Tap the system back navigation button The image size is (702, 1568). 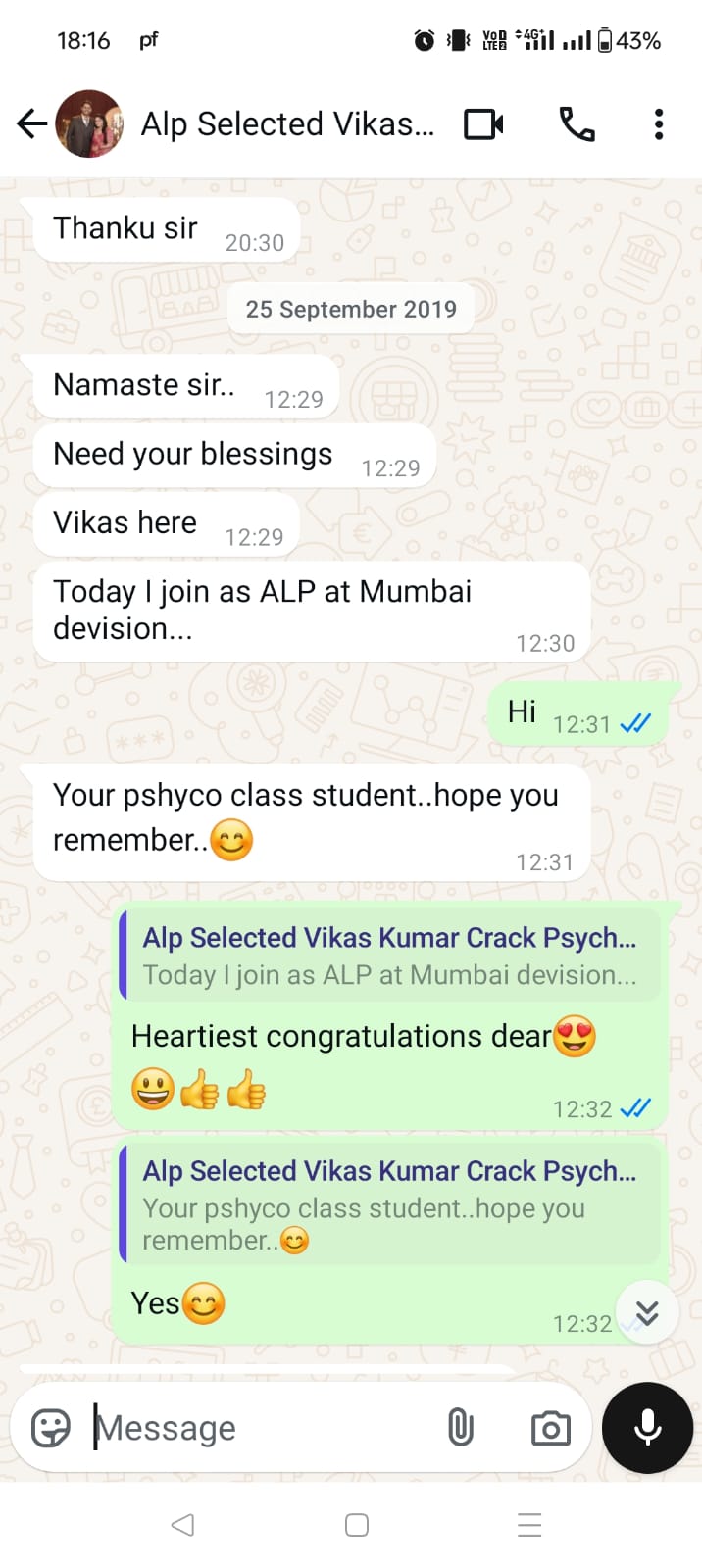click(x=182, y=1525)
